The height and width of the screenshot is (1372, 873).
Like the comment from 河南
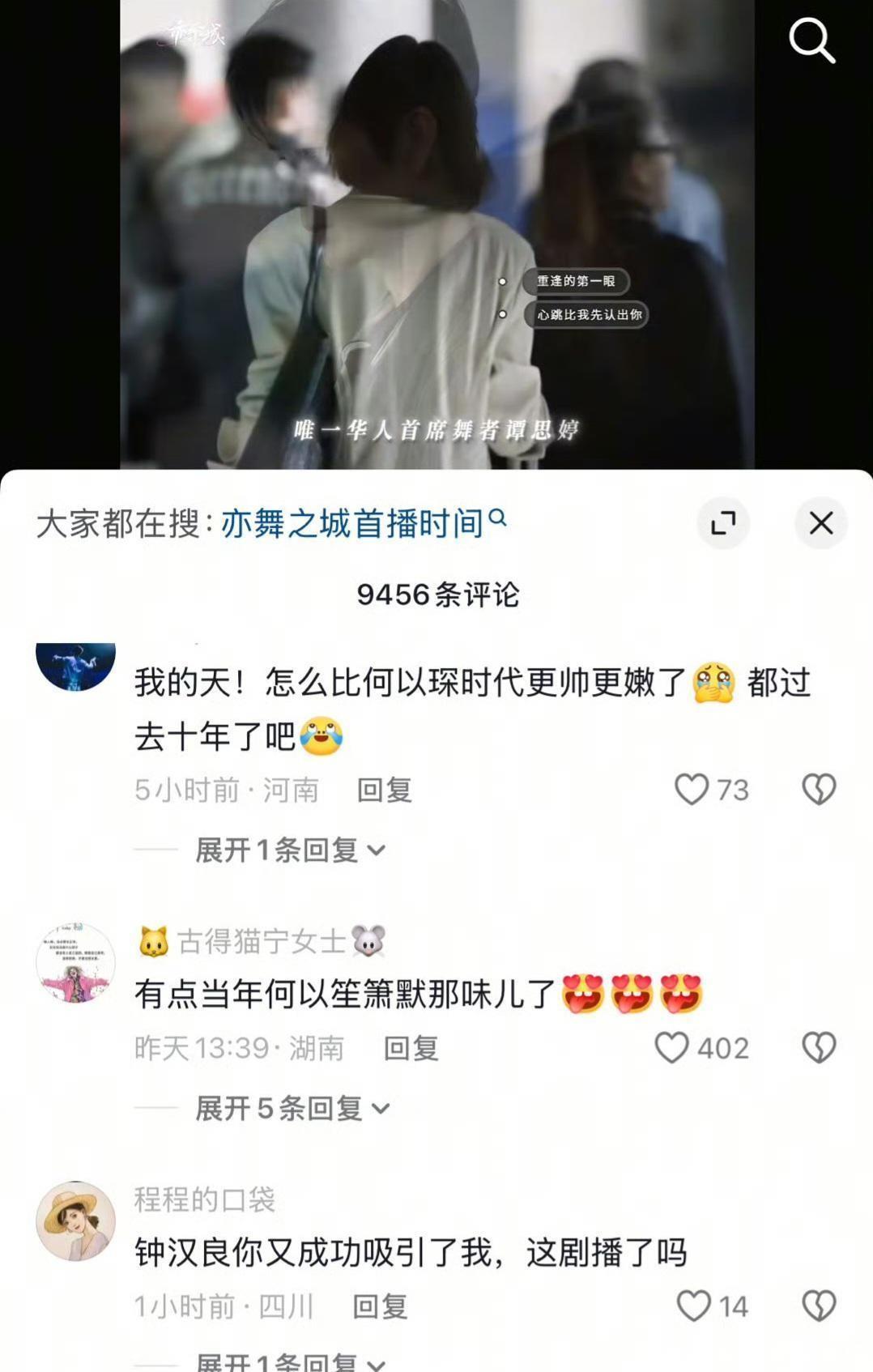(x=692, y=789)
